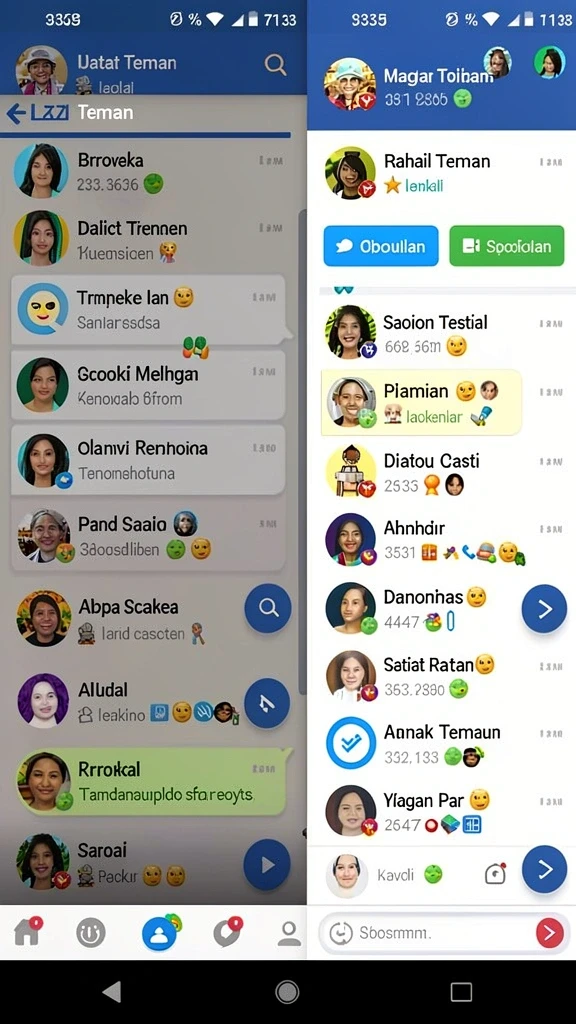Tap the blue Oboullan button
The height and width of the screenshot is (1024, 576).
tap(381, 246)
